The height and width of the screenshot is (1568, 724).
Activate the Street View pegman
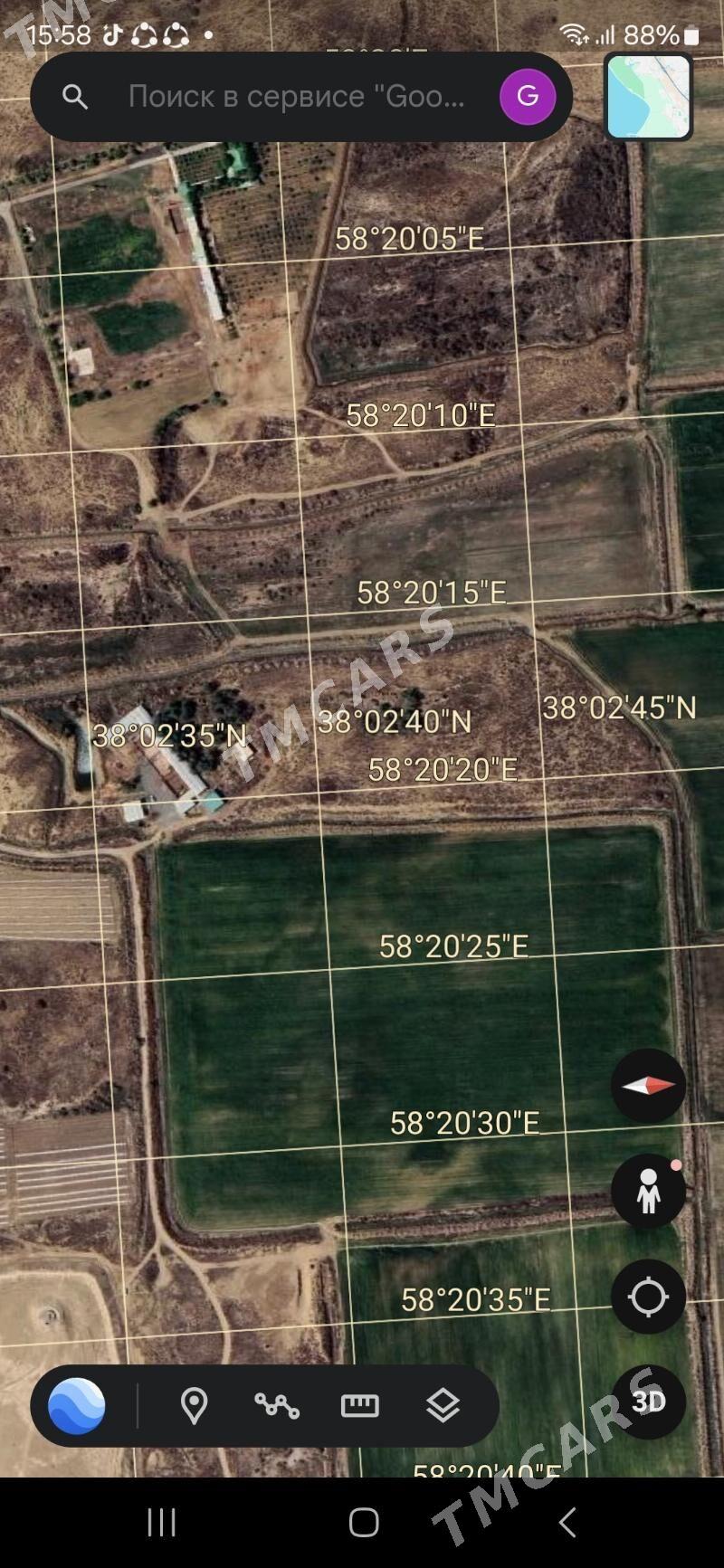click(648, 1191)
